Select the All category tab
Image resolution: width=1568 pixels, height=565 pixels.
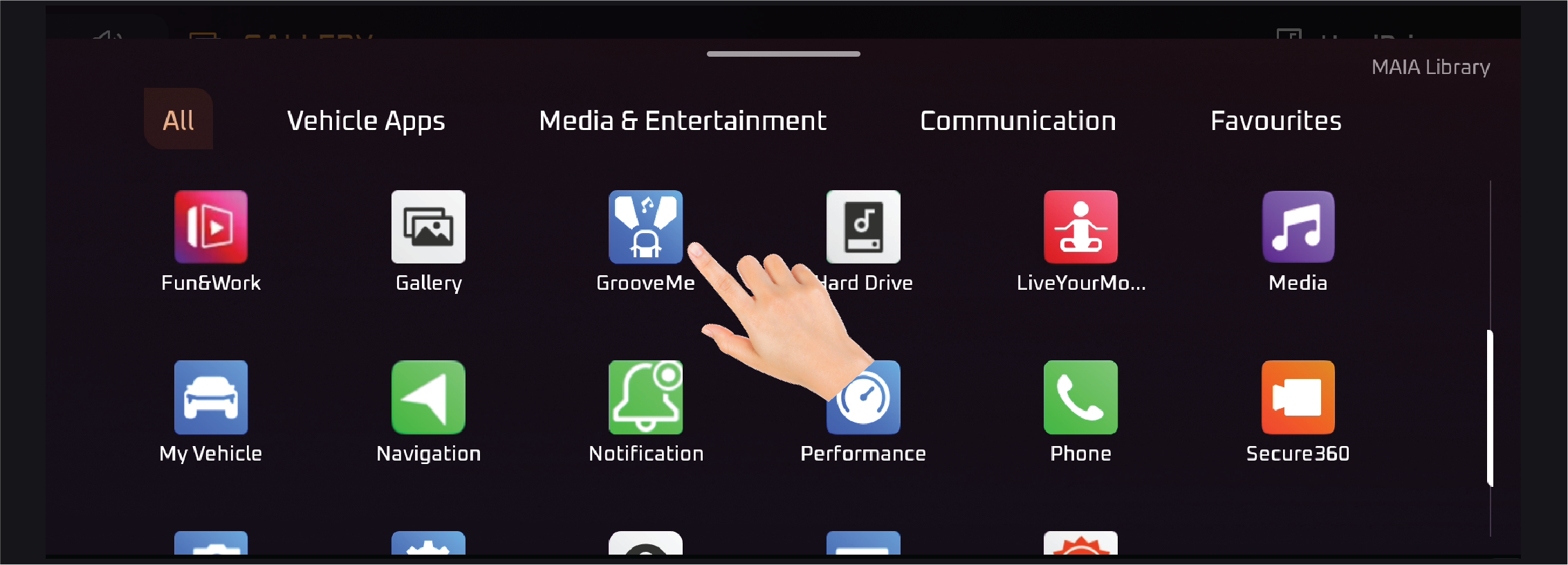click(x=178, y=120)
